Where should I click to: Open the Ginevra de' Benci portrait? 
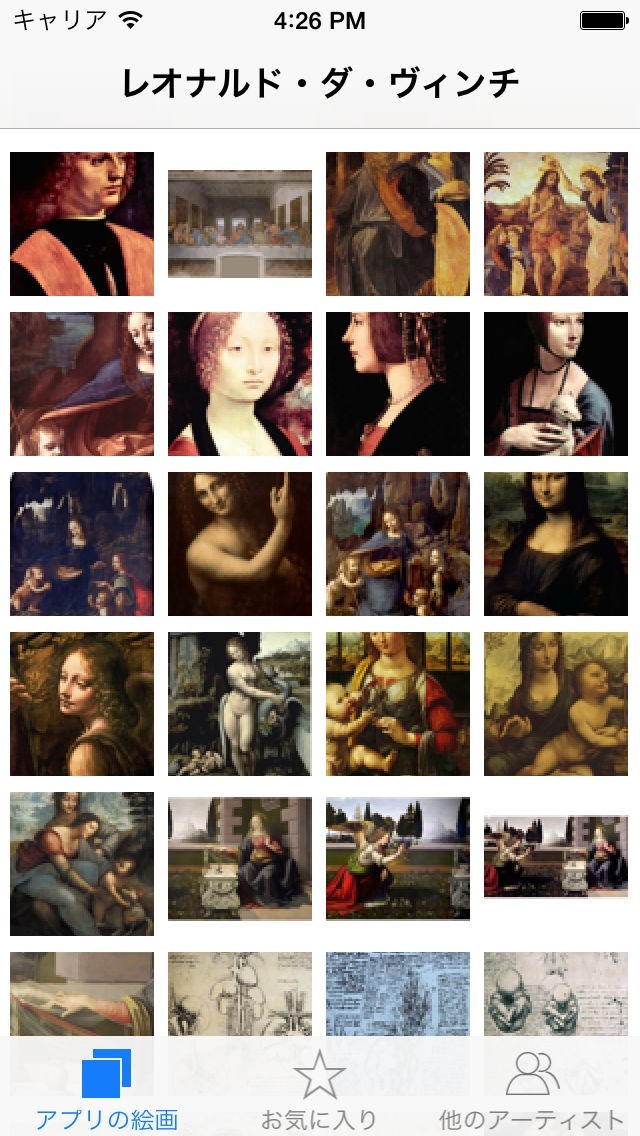point(240,384)
